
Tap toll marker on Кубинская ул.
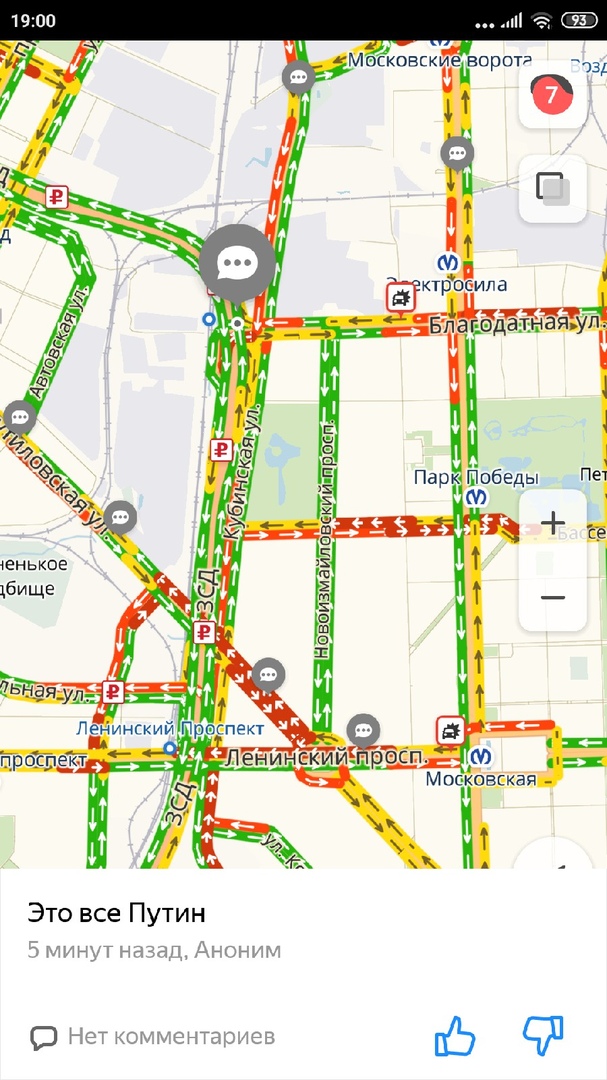(222, 450)
